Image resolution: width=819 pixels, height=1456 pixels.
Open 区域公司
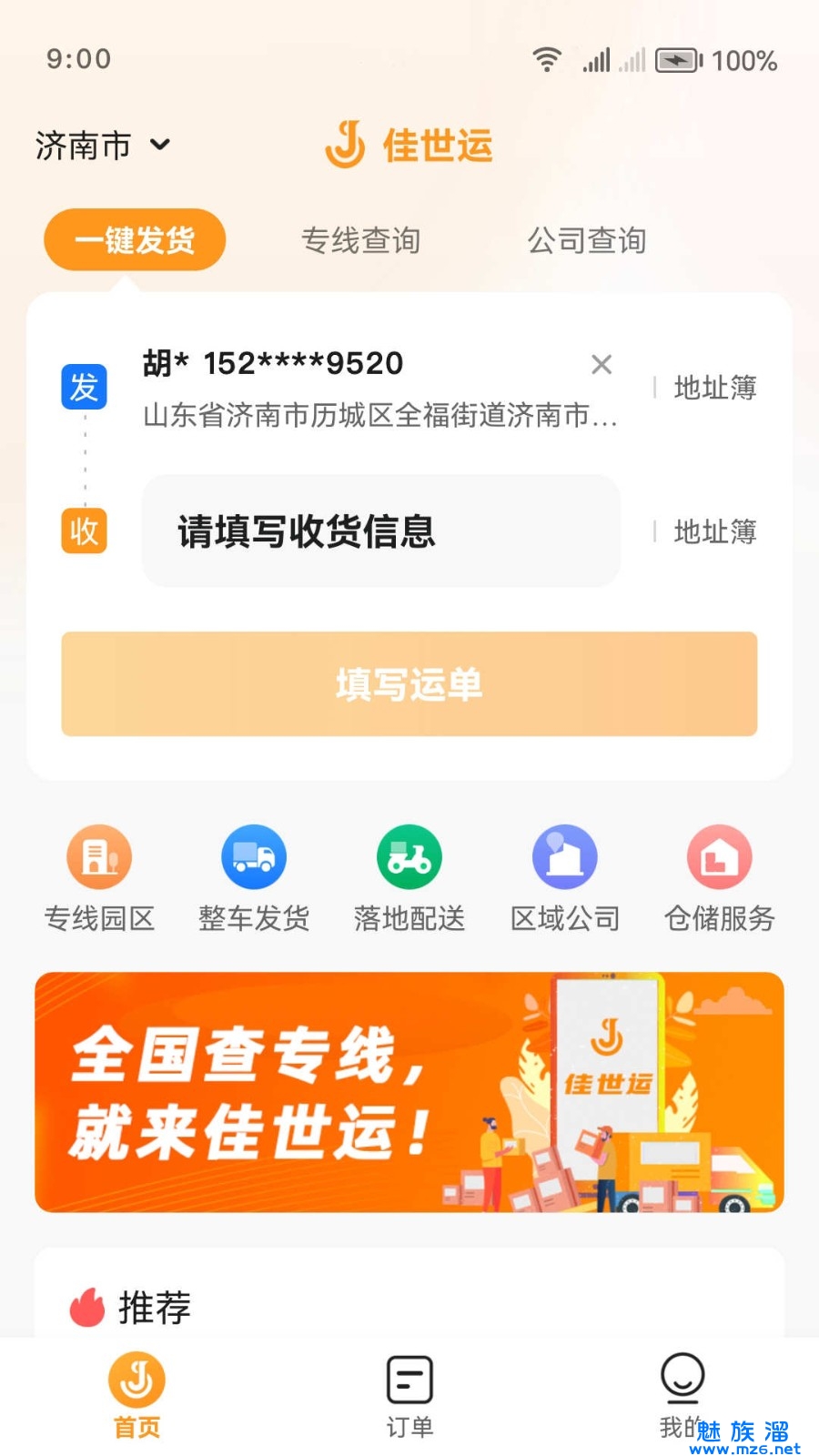(564, 878)
